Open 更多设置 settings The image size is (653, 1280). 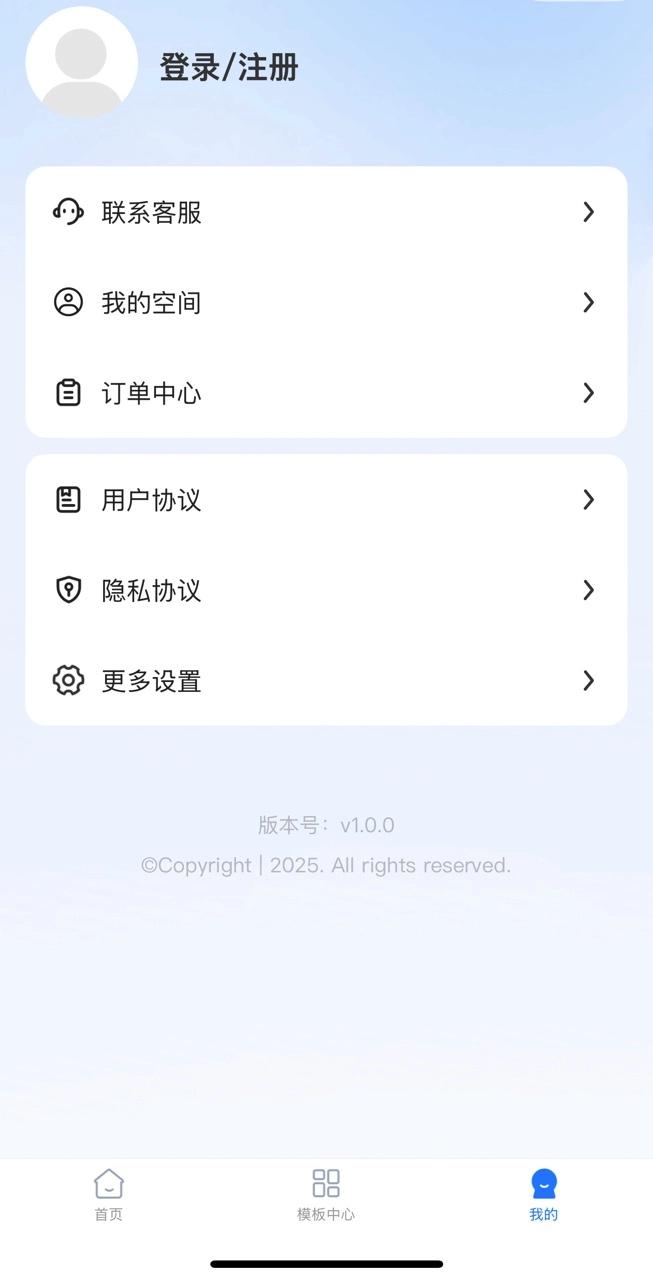point(326,681)
